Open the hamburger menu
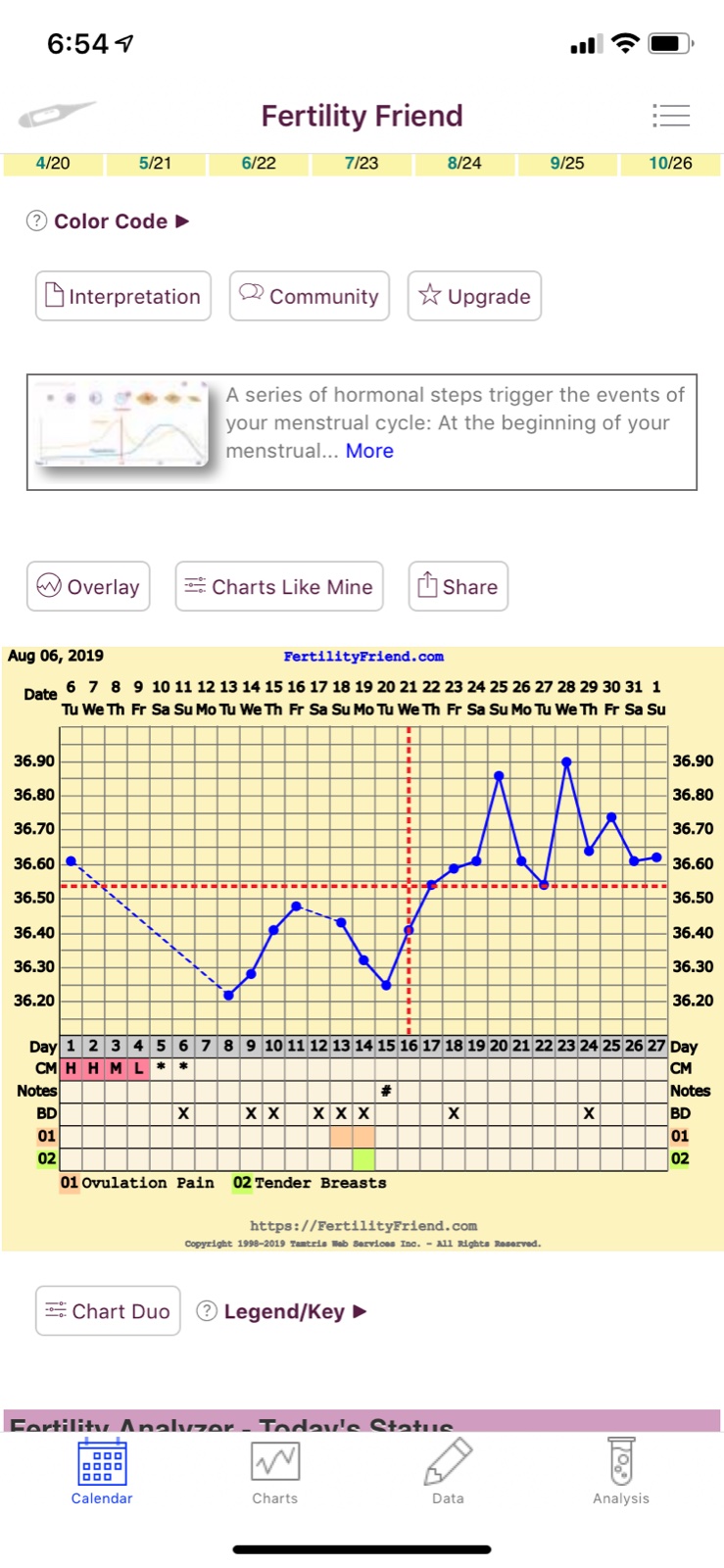This screenshot has width=724, height=1568. click(x=671, y=116)
